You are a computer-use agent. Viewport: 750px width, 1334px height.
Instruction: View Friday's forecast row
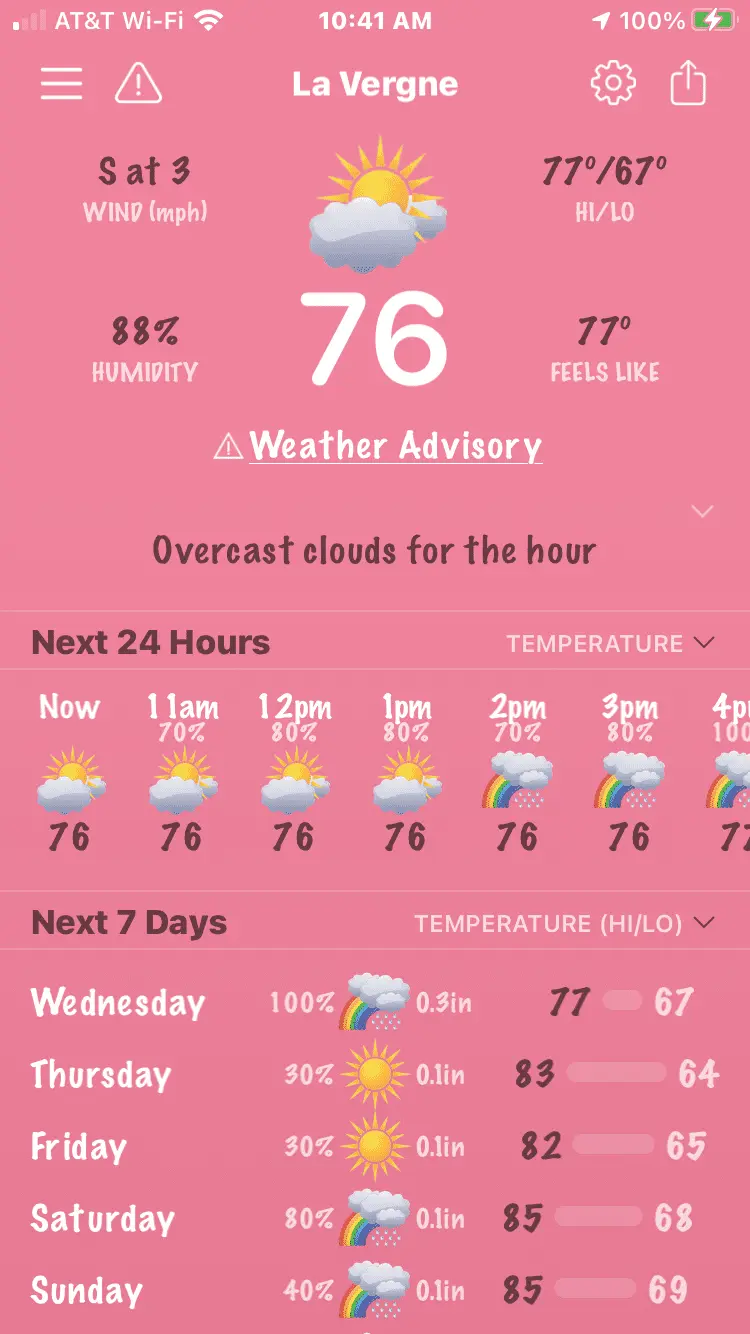tap(375, 1146)
